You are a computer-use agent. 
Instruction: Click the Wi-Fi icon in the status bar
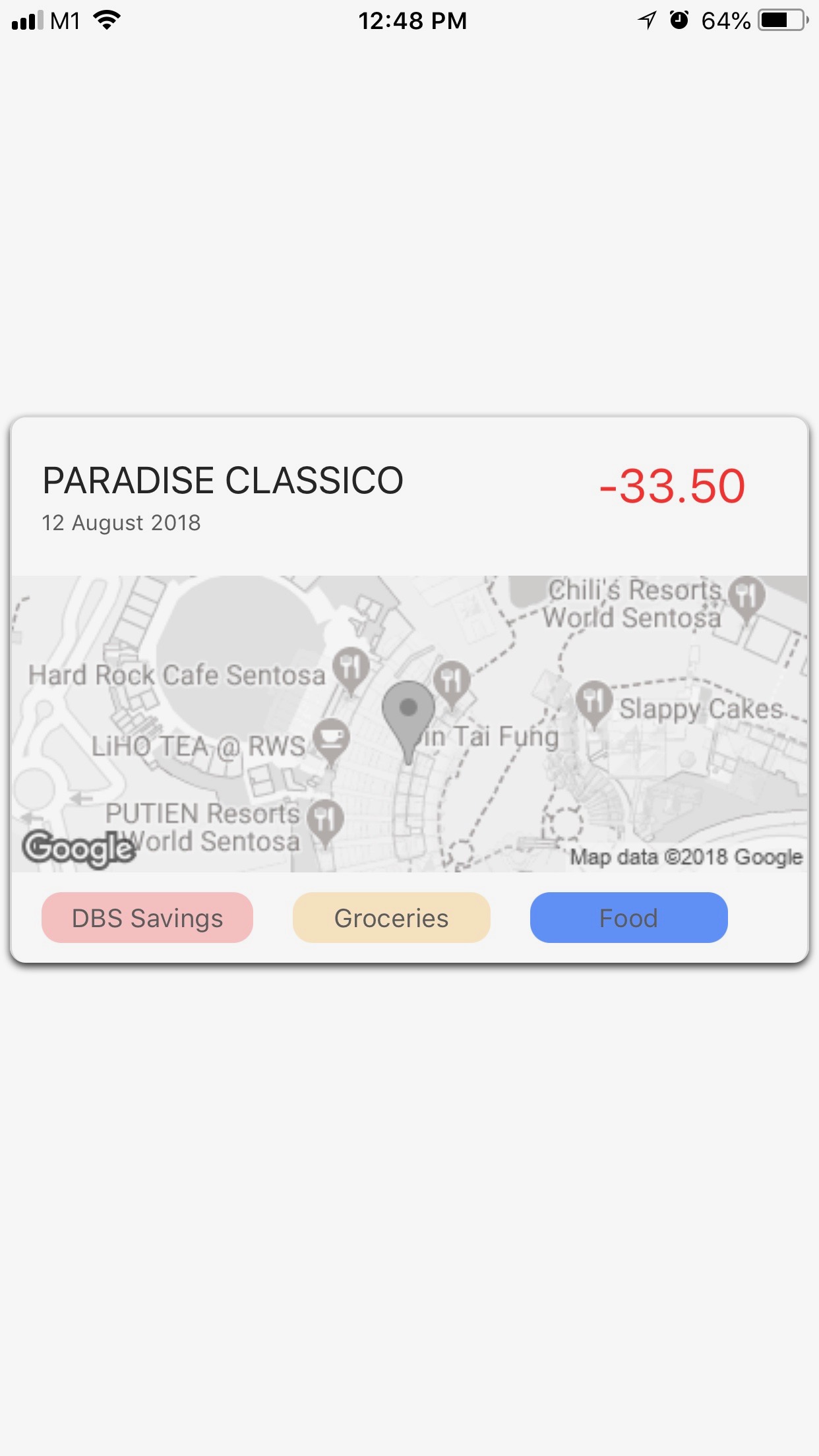tap(107, 20)
